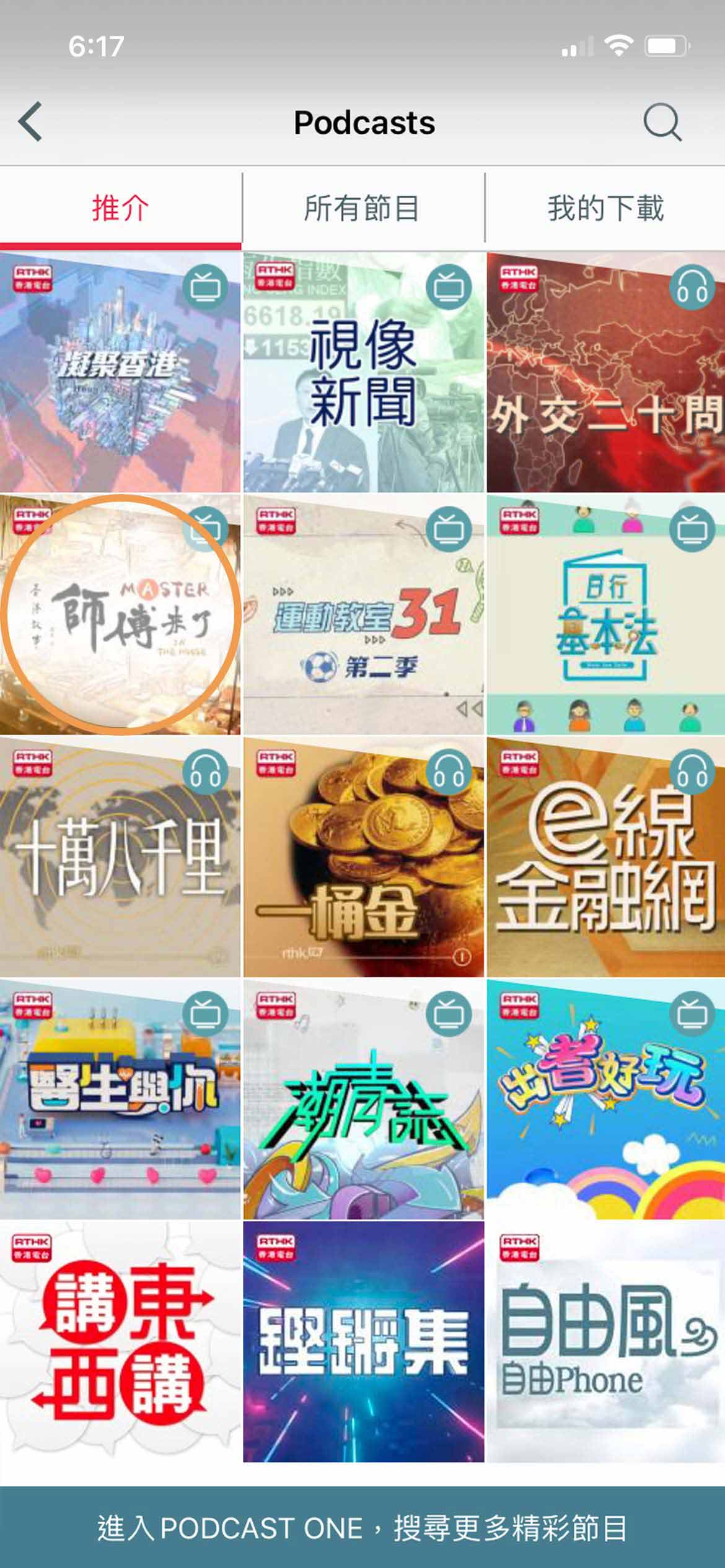Image resolution: width=725 pixels, height=1568 pixels.
Task: Open the 視像新聞 programme tile
Action: point(363,372)
